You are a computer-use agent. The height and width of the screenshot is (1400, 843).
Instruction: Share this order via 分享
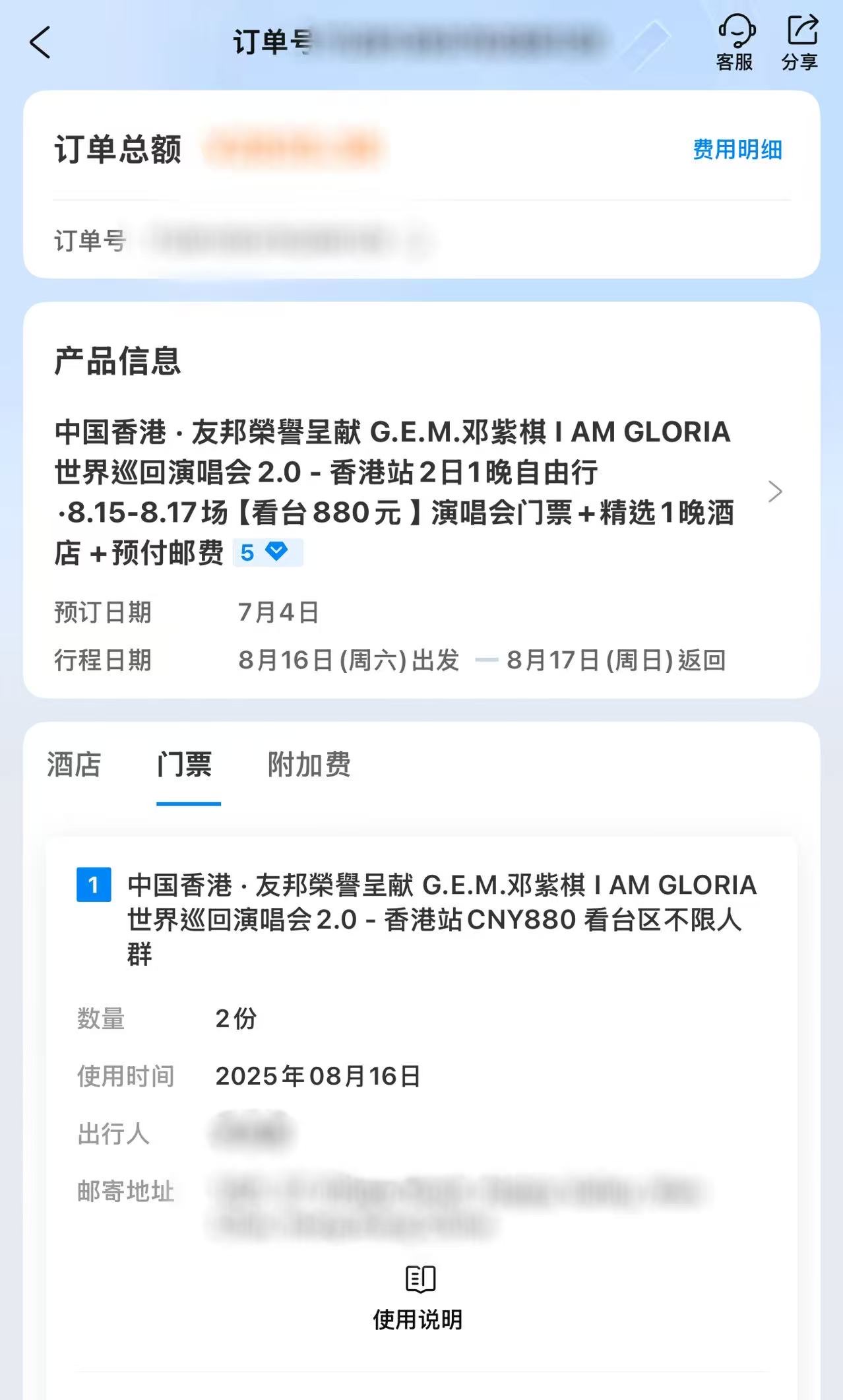[800, 43]
